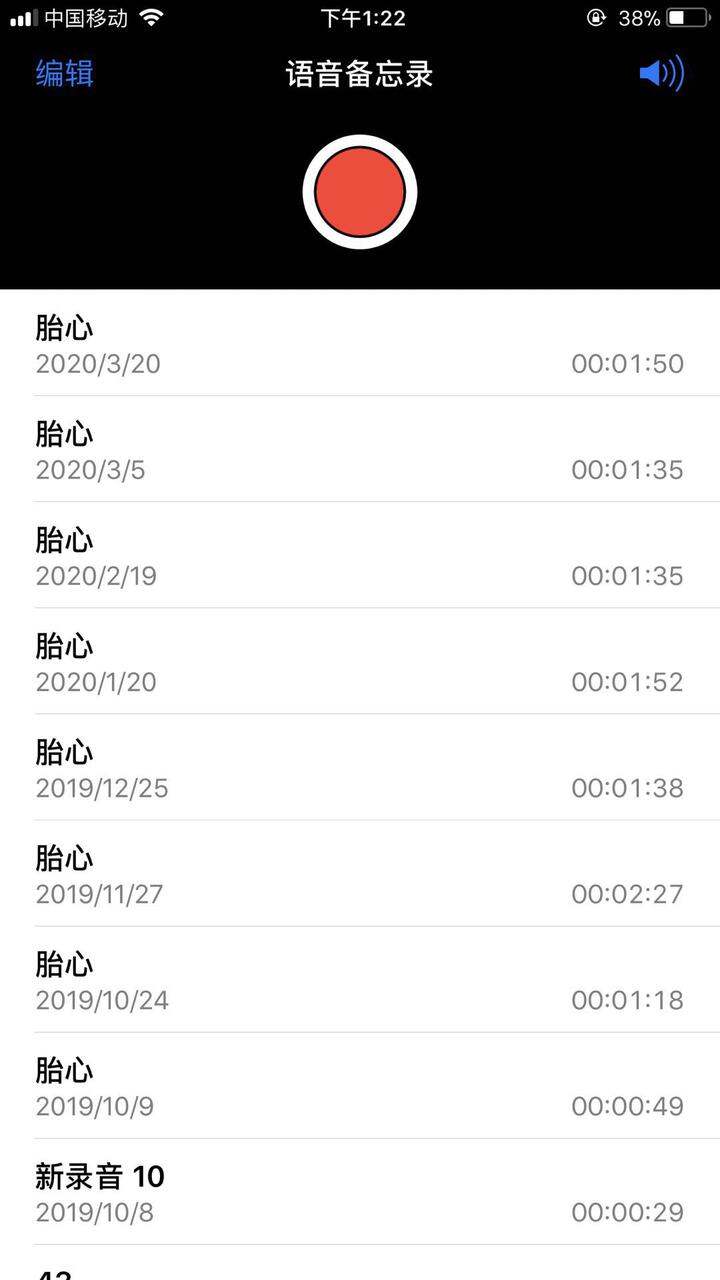Select the 胎心 recording dated 2019/12/25
720x1280 pixels.
pyautogui.click(x=360, y=767)
